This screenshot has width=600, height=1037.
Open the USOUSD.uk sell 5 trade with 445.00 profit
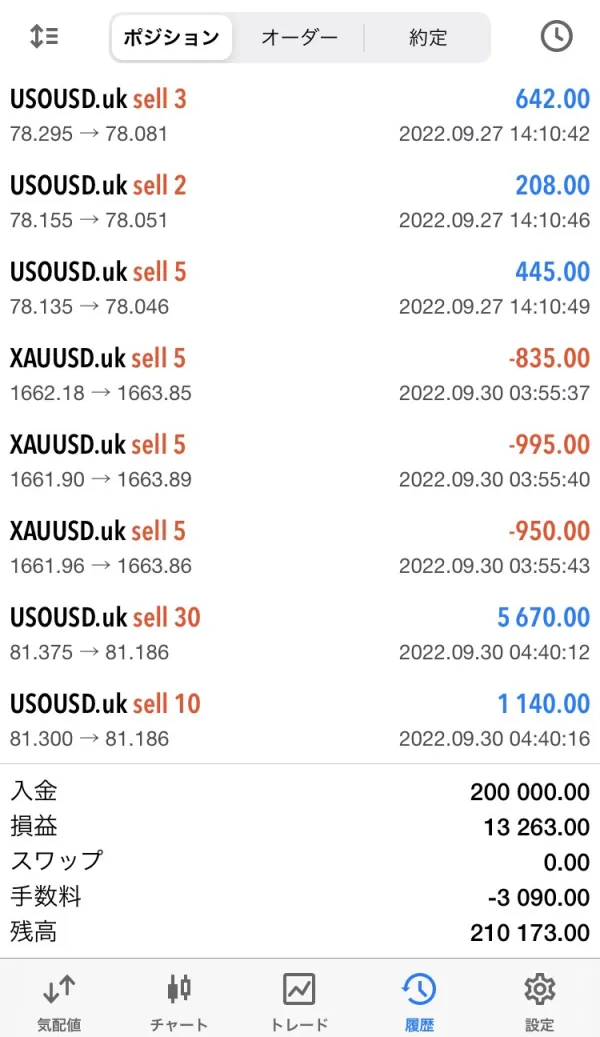pos(300,287)
